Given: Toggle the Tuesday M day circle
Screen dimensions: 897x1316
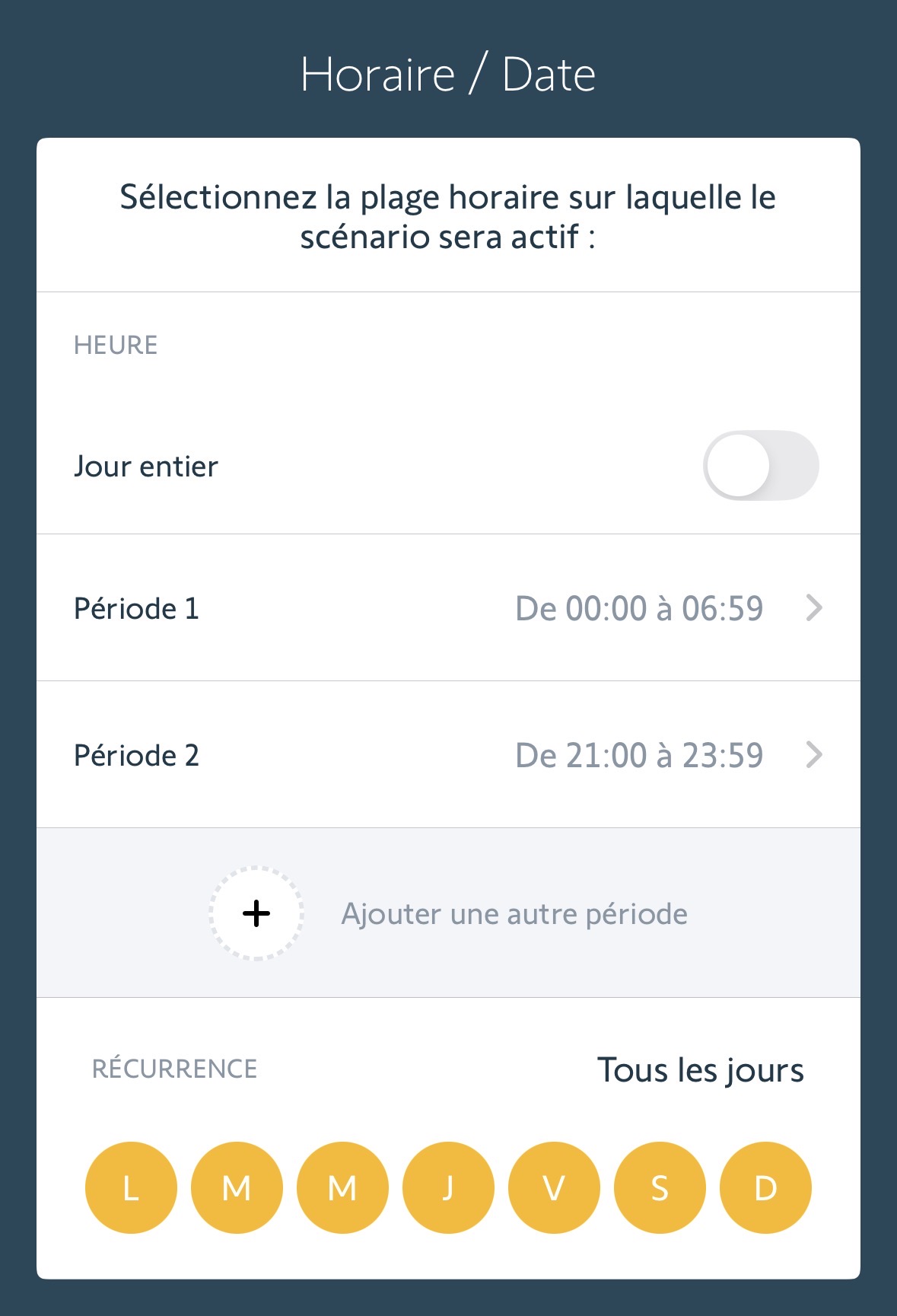Looking at the screenshot, I should point(237,1187).
